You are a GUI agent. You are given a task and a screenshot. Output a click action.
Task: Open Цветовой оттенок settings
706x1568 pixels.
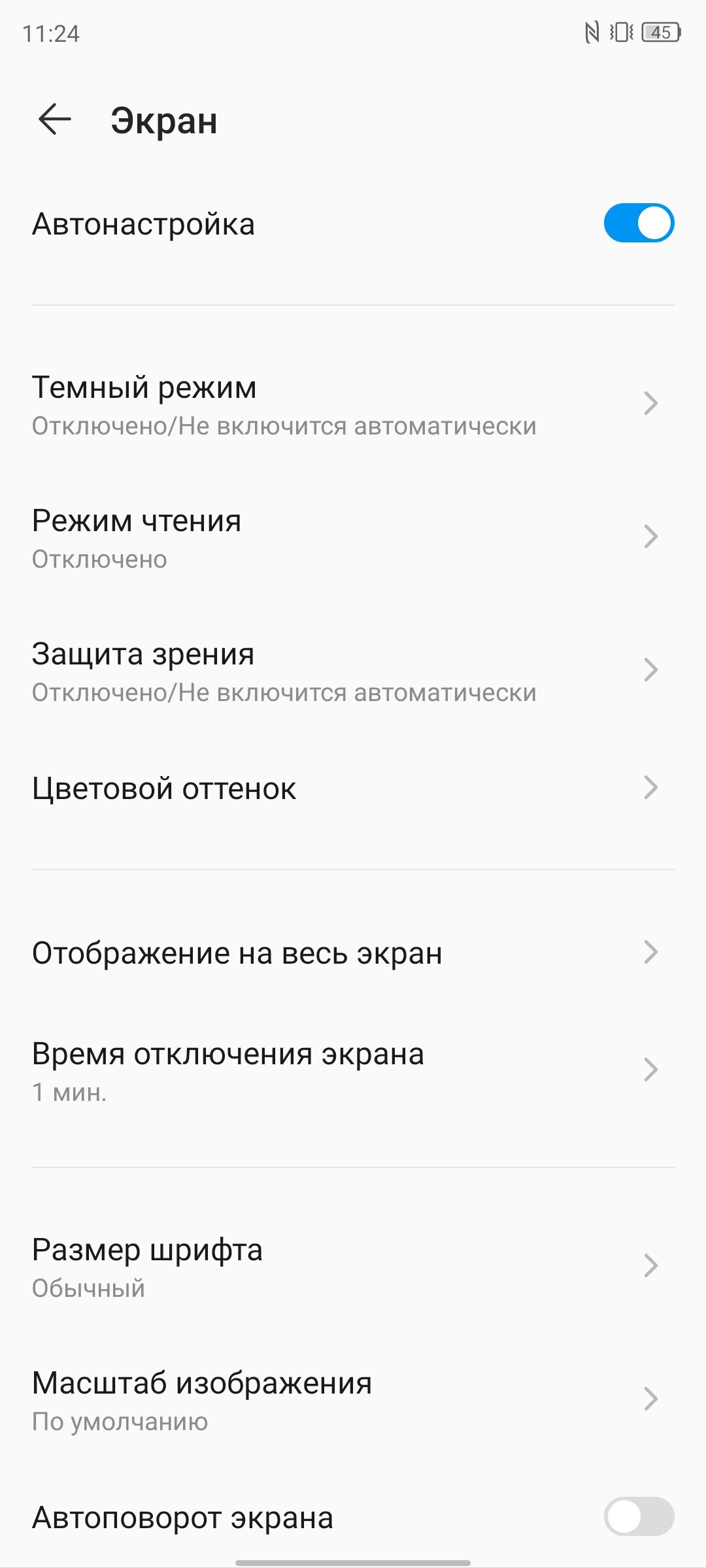353,789
